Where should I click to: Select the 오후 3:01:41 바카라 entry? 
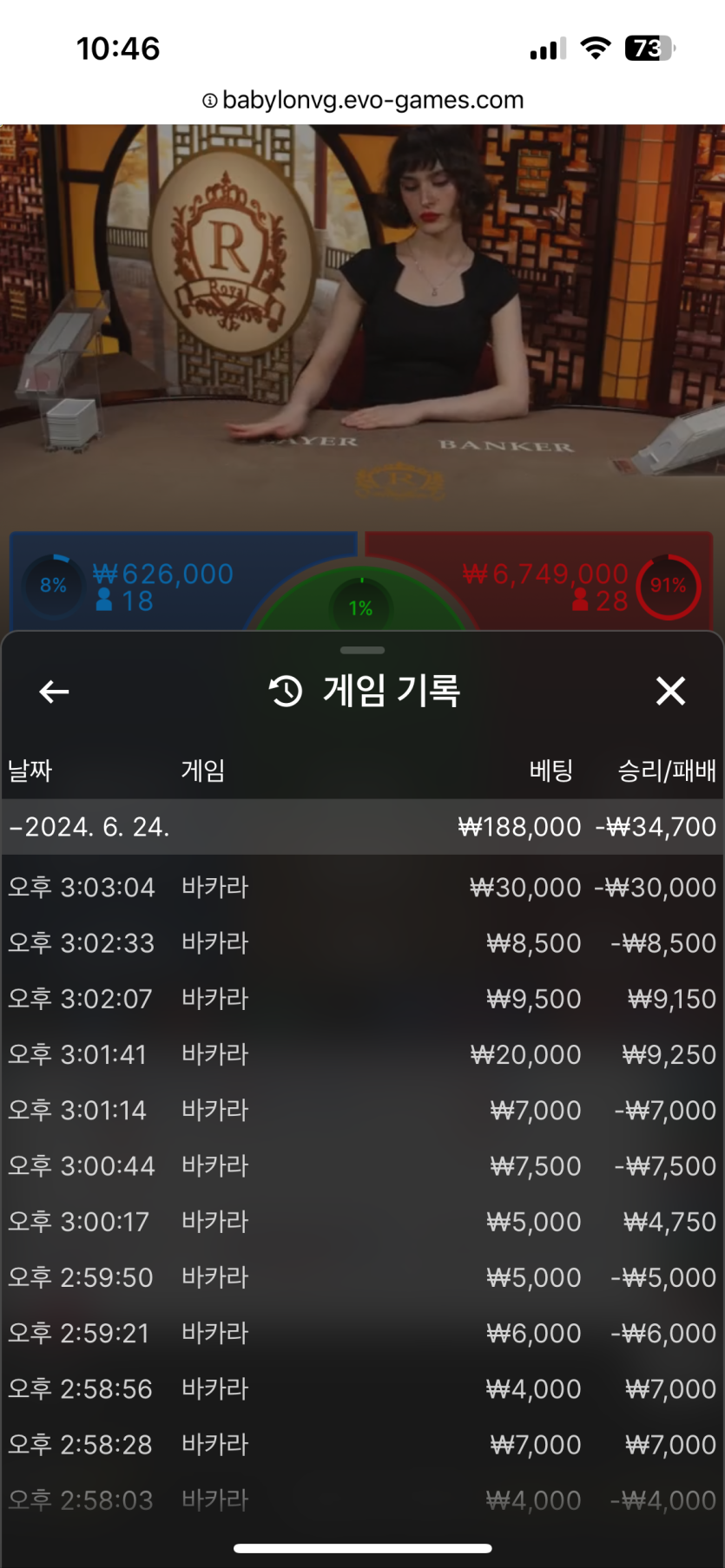click(362, 1054)
